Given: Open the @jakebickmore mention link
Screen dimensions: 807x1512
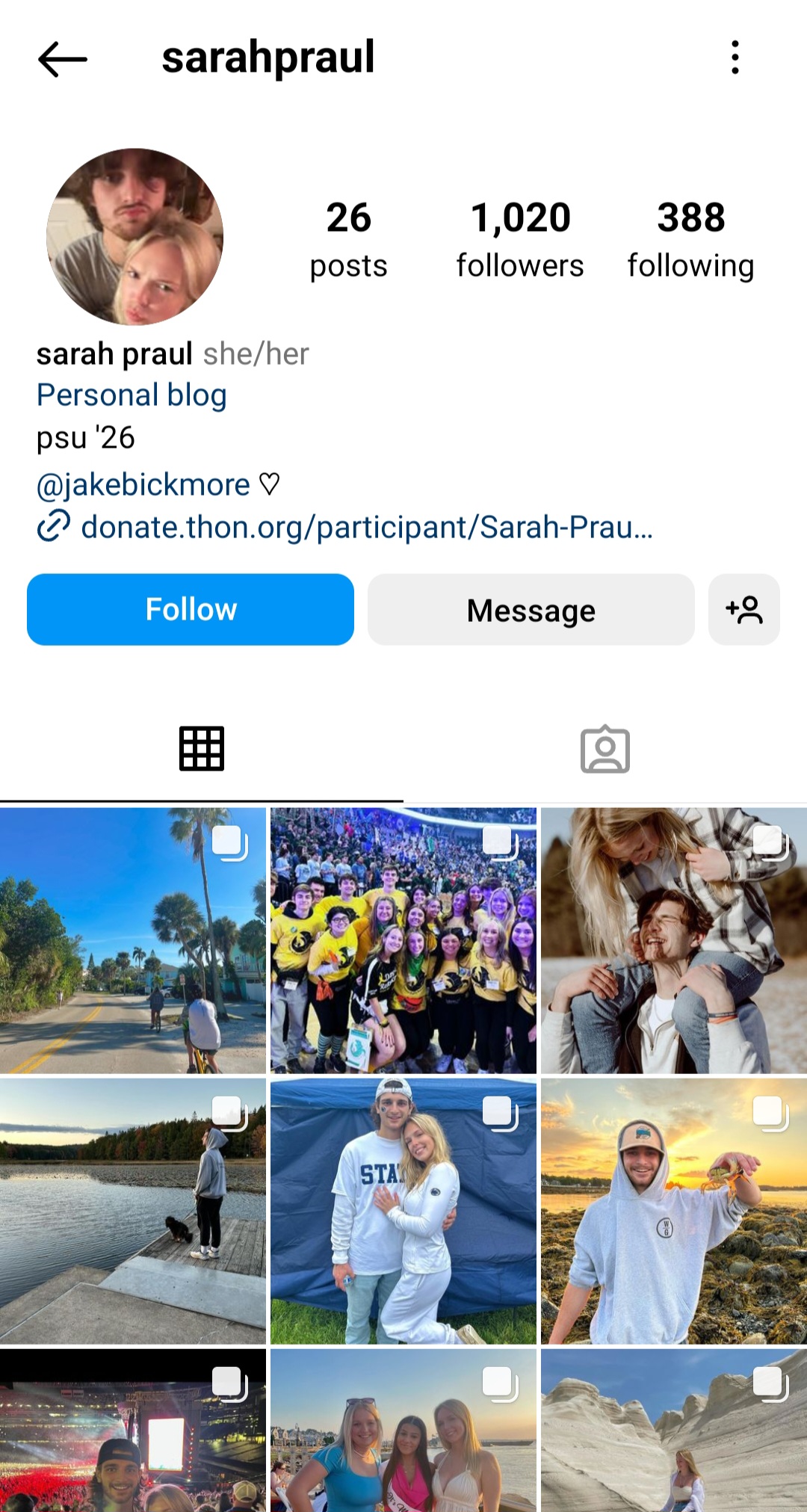Looking at the screenshot, I should coord(143,485).
